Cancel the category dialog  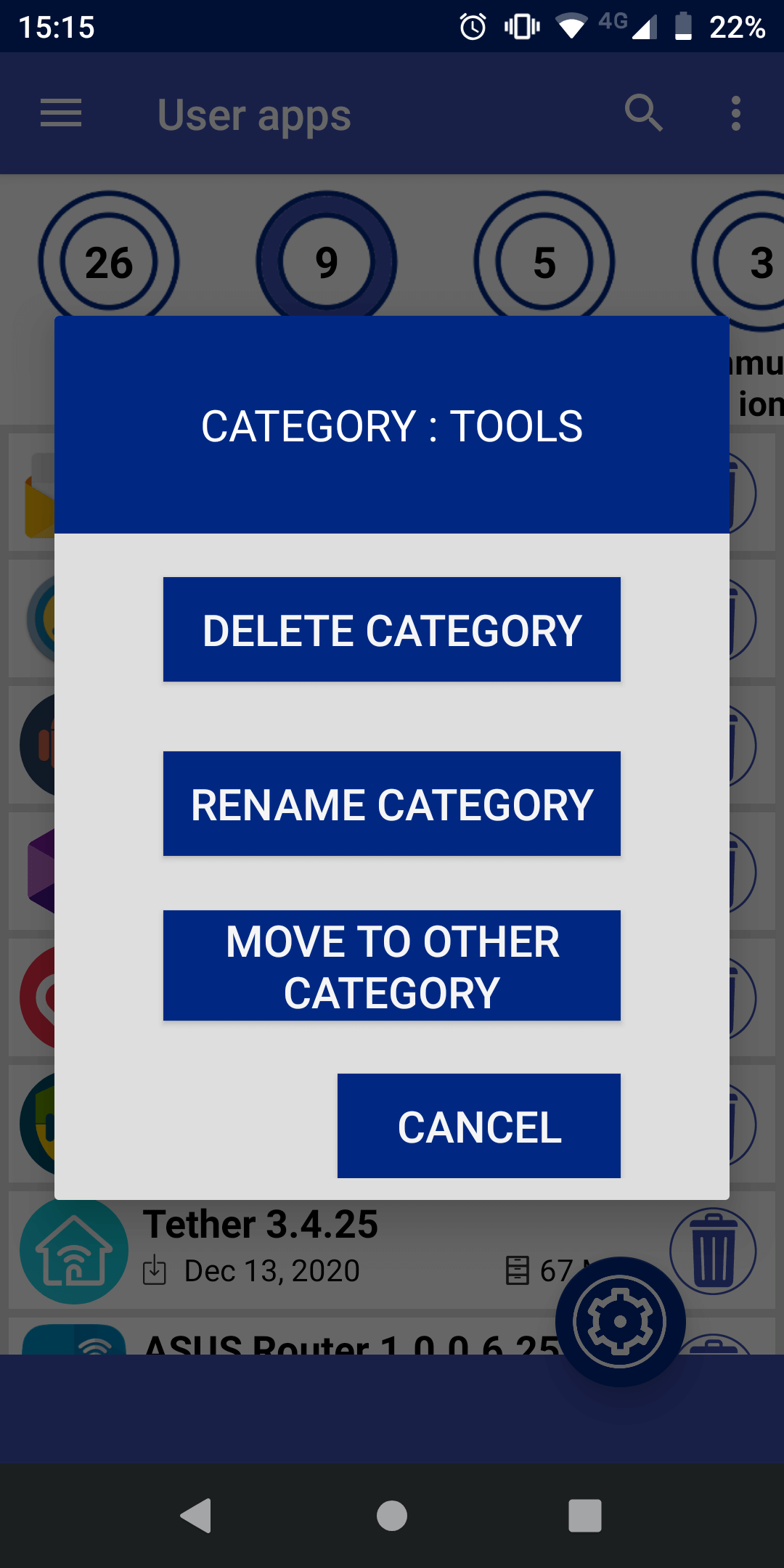(x=479, y=1126)
